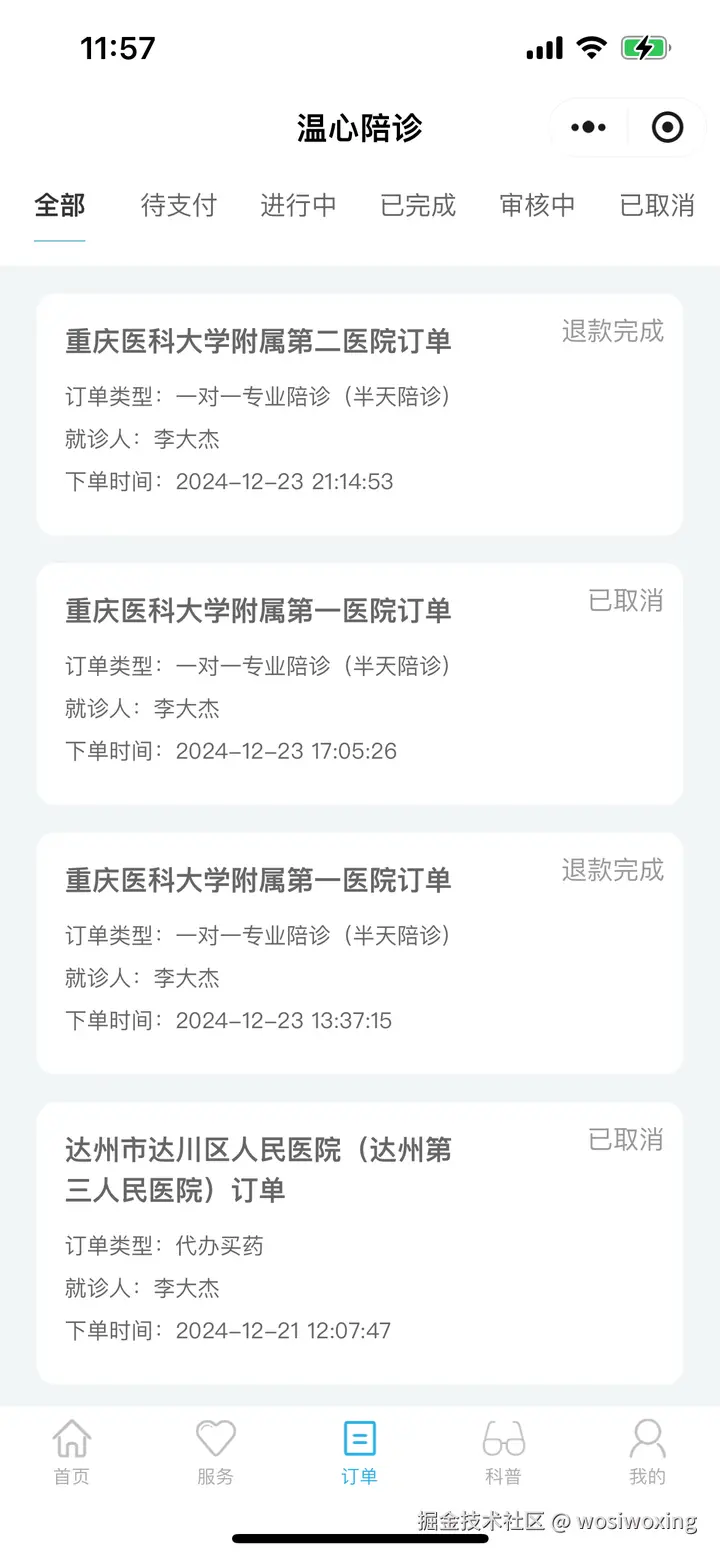Viewport: 720px width, 1558px height.
Task: Filter by 已取消 orders tab
Action: (x=657, y=205)
